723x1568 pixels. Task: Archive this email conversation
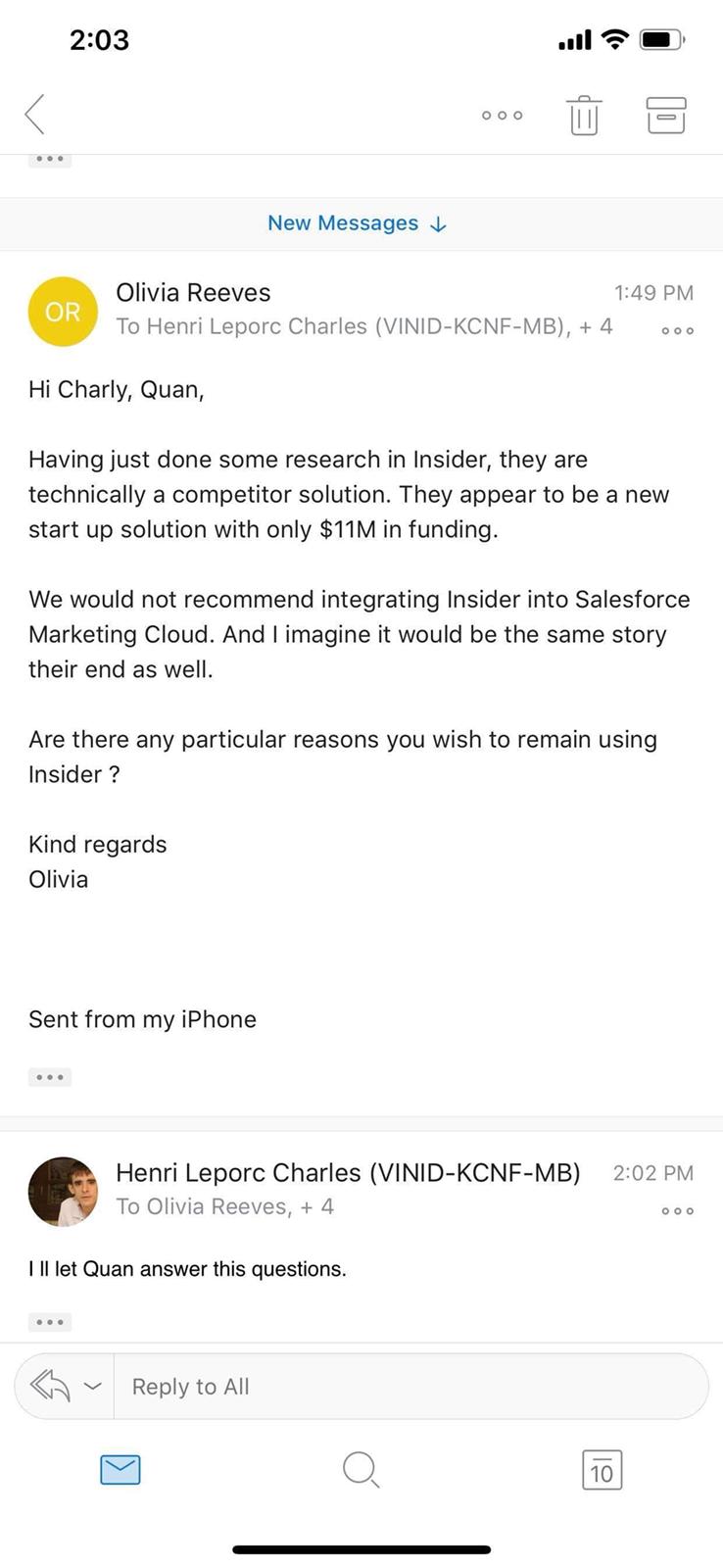(666, 116)
